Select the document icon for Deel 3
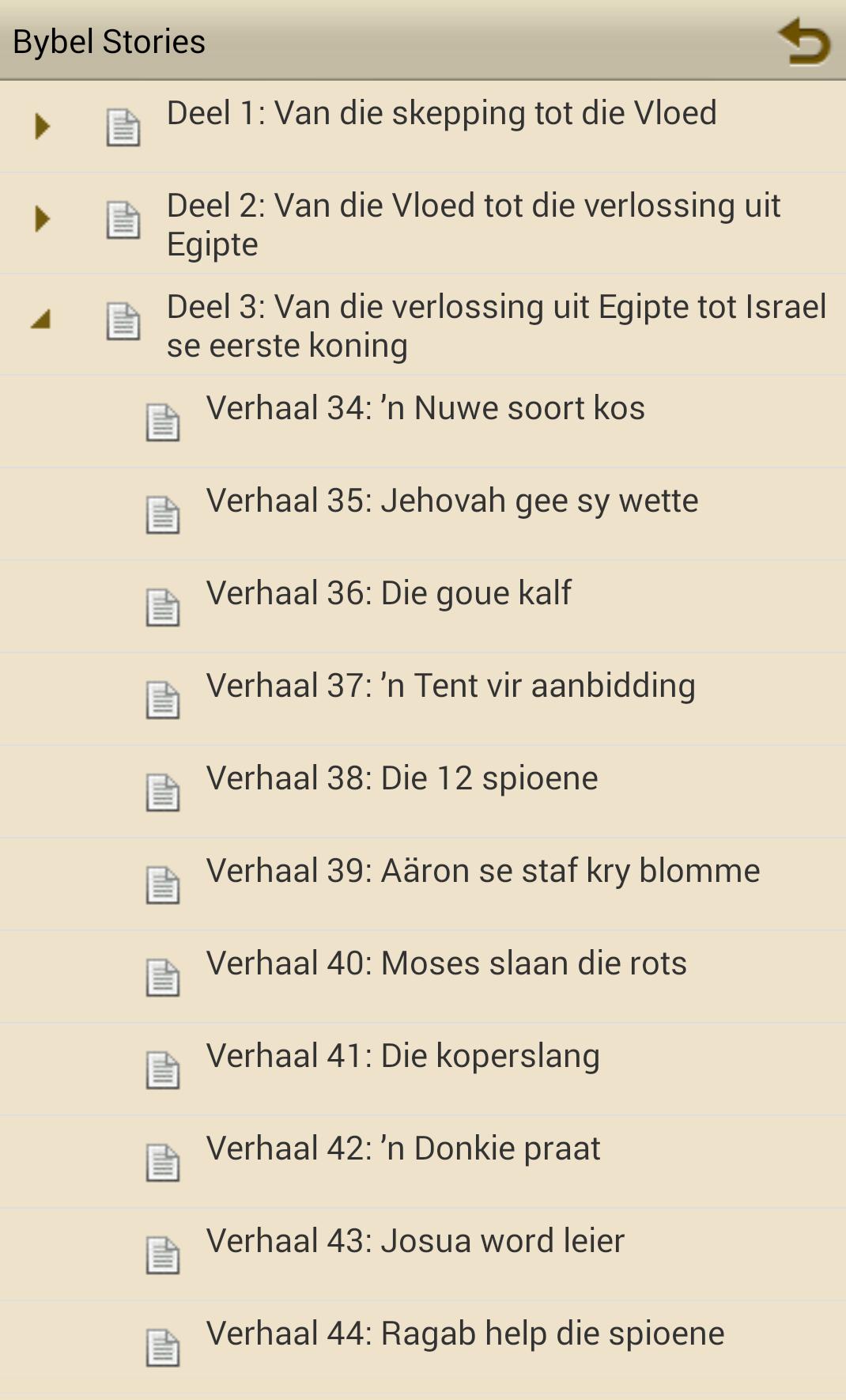 124,320
